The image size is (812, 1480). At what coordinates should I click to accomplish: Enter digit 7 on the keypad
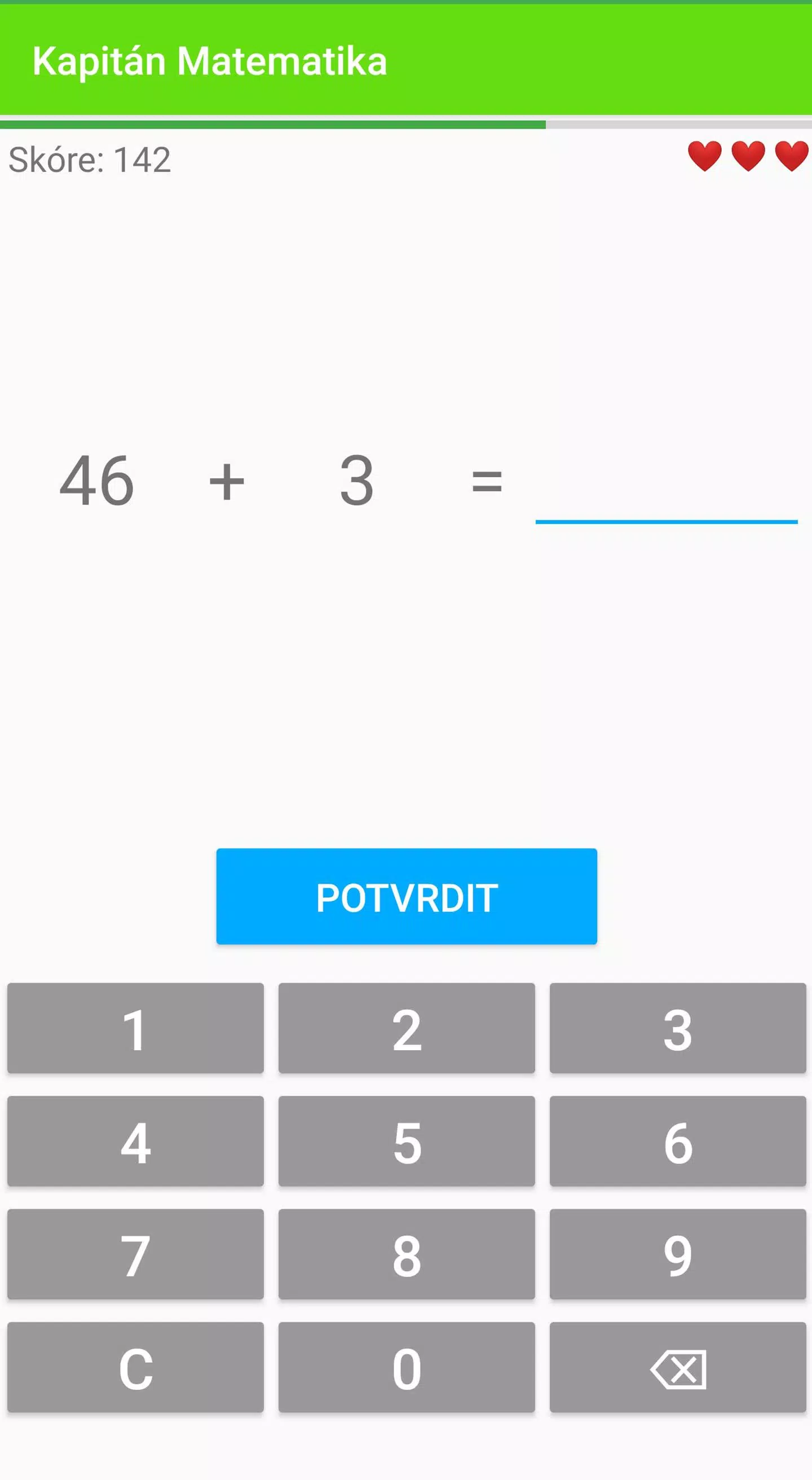click(x=135, y=1254)
